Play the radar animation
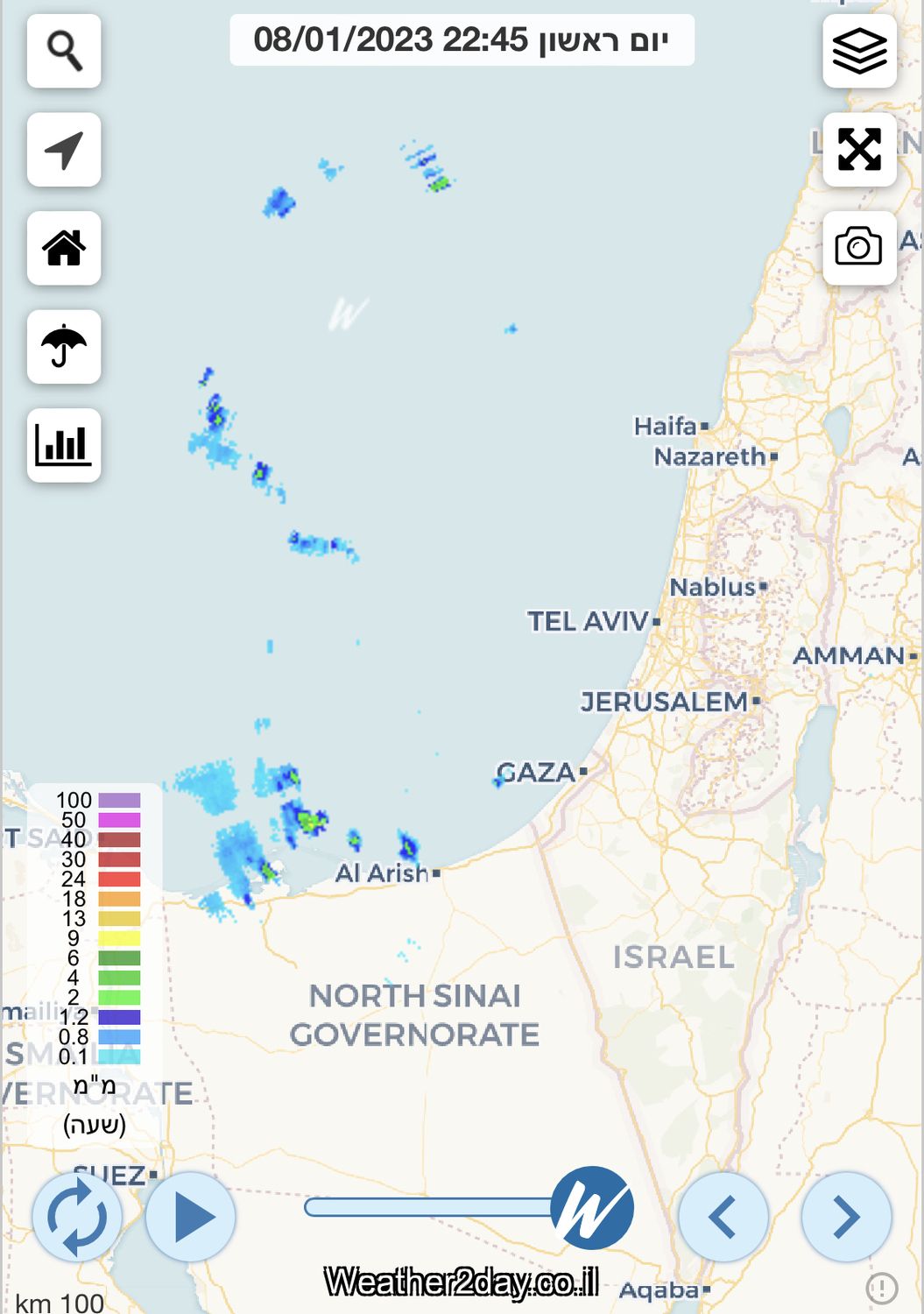The height and width of the screenshot is (1314, 924). point(191,1217)
